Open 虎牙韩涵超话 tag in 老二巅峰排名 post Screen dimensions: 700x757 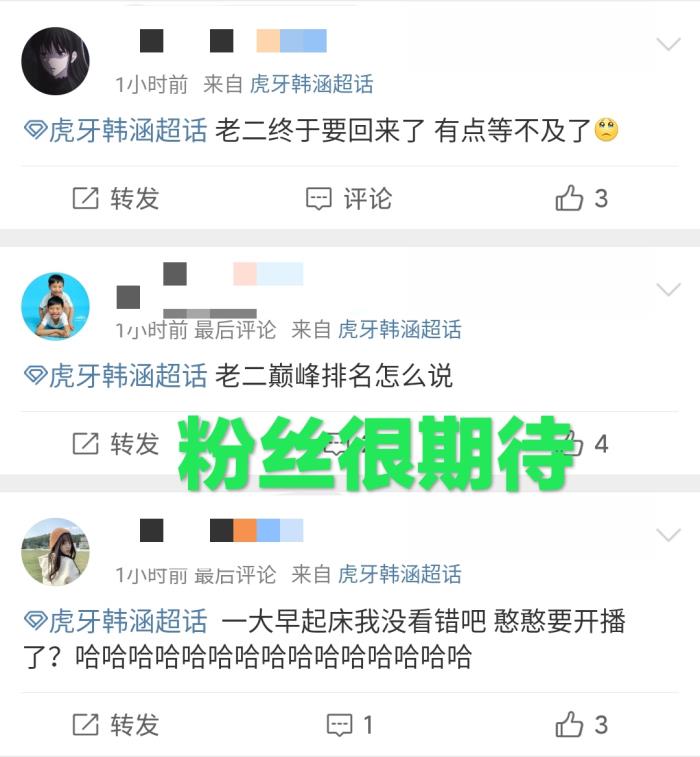(116, 376)
